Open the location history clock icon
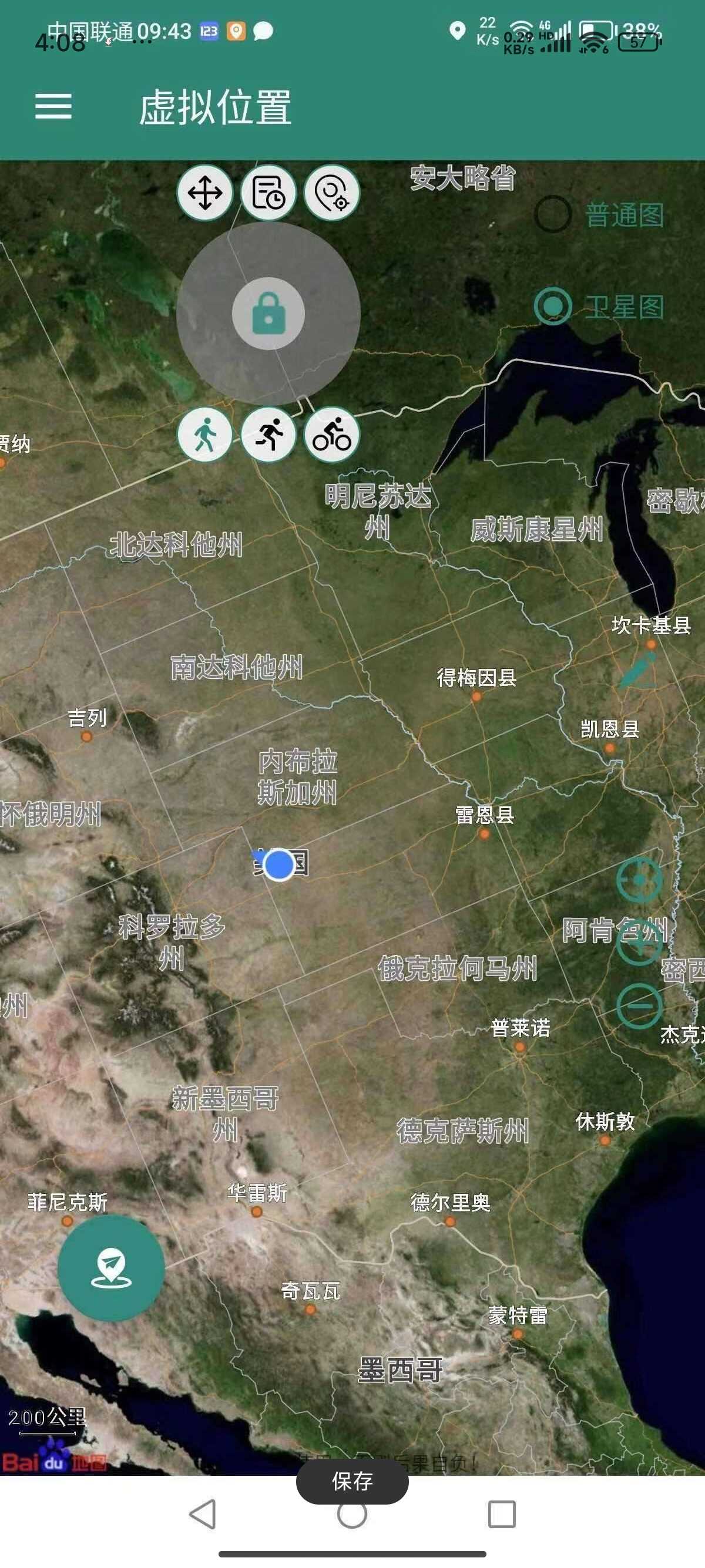Viewport: 705px width, 1568px height. (x=268, y=193)
